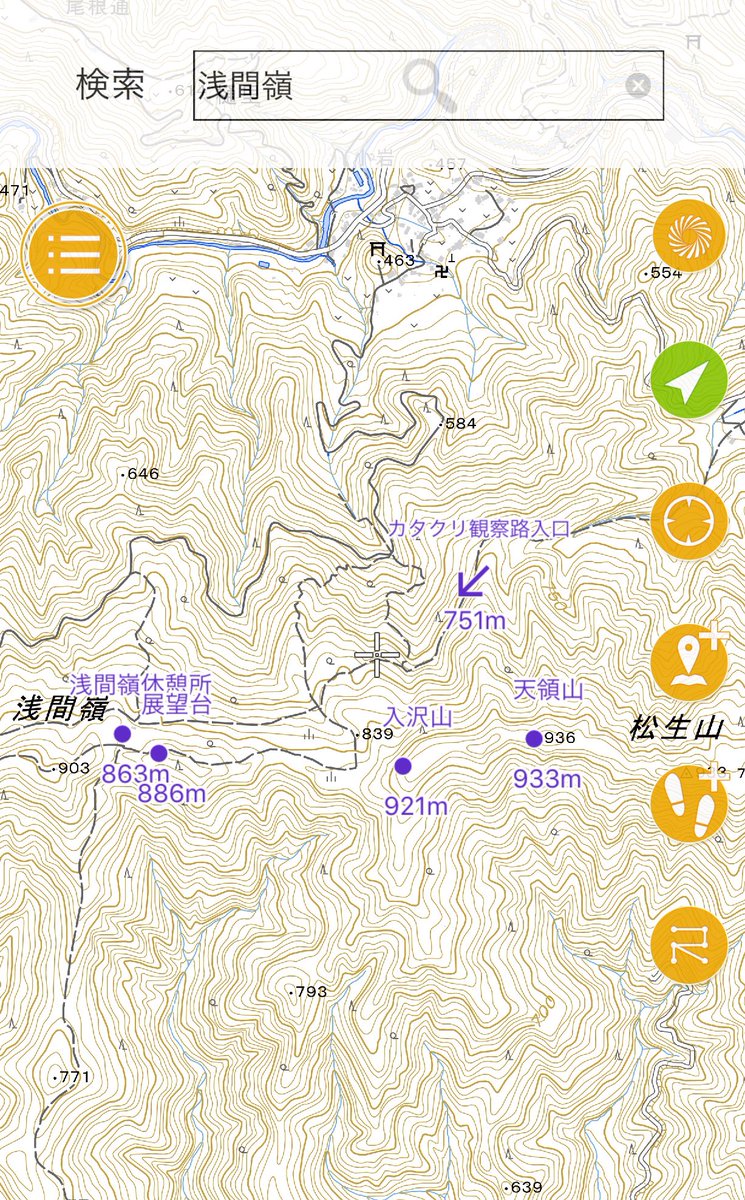The image size is (745, 1200).
Task: Add a new location pin marker
Action: click(689, 662)
